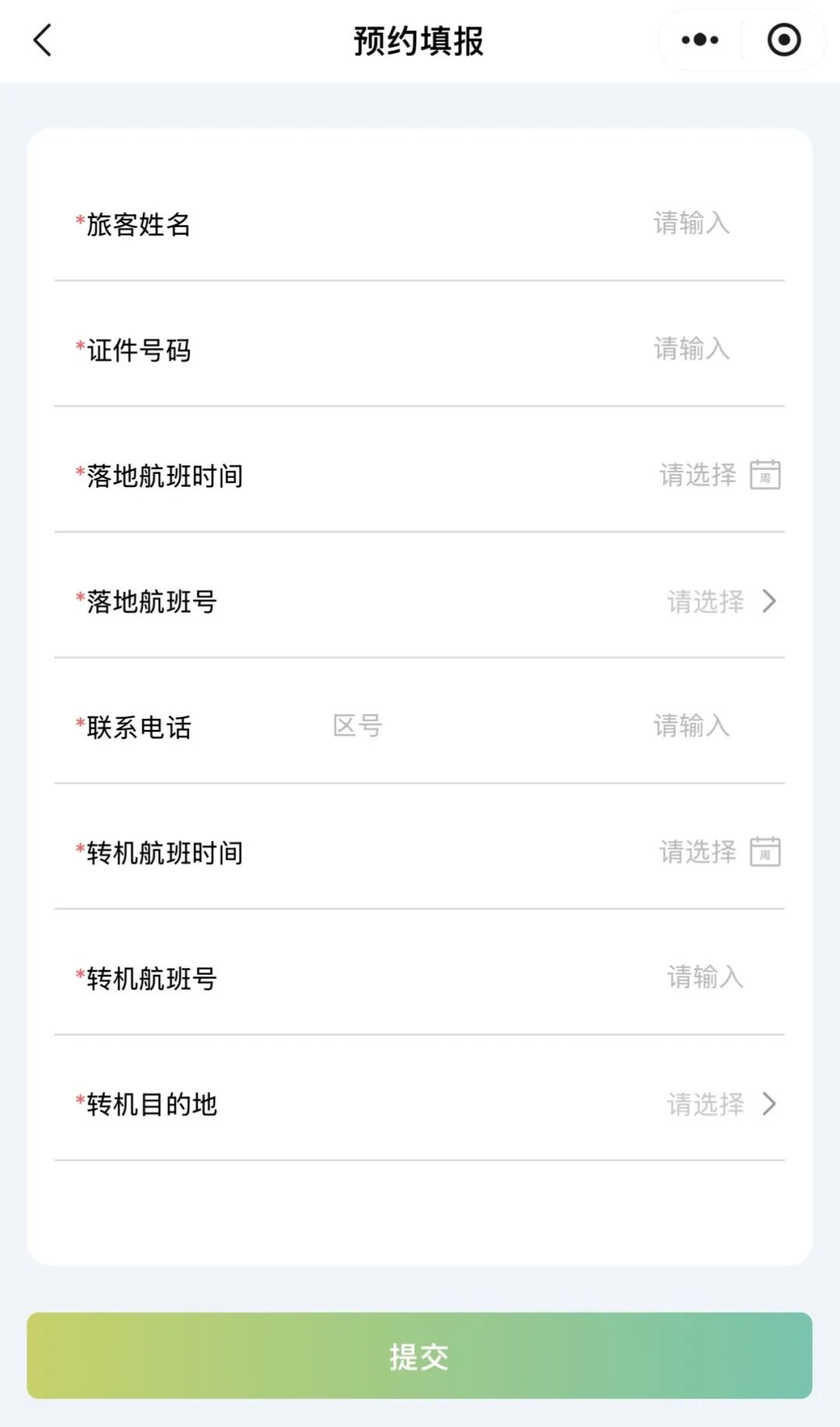The image size is (840, 1427).
Task: Enter the phone number in the 联系电话 field
Action: click(x=691, y=726)
